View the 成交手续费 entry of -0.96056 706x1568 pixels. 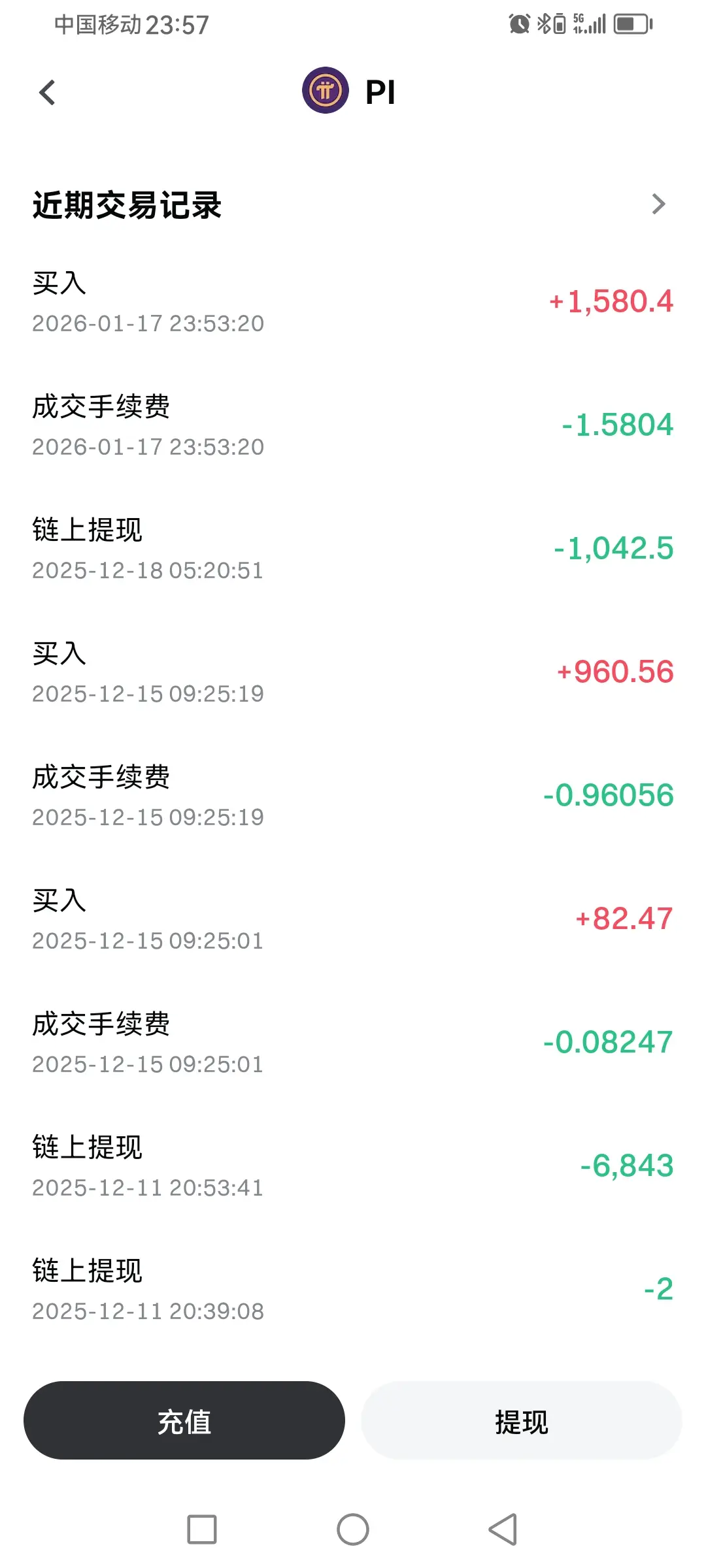tap(353, 796)
